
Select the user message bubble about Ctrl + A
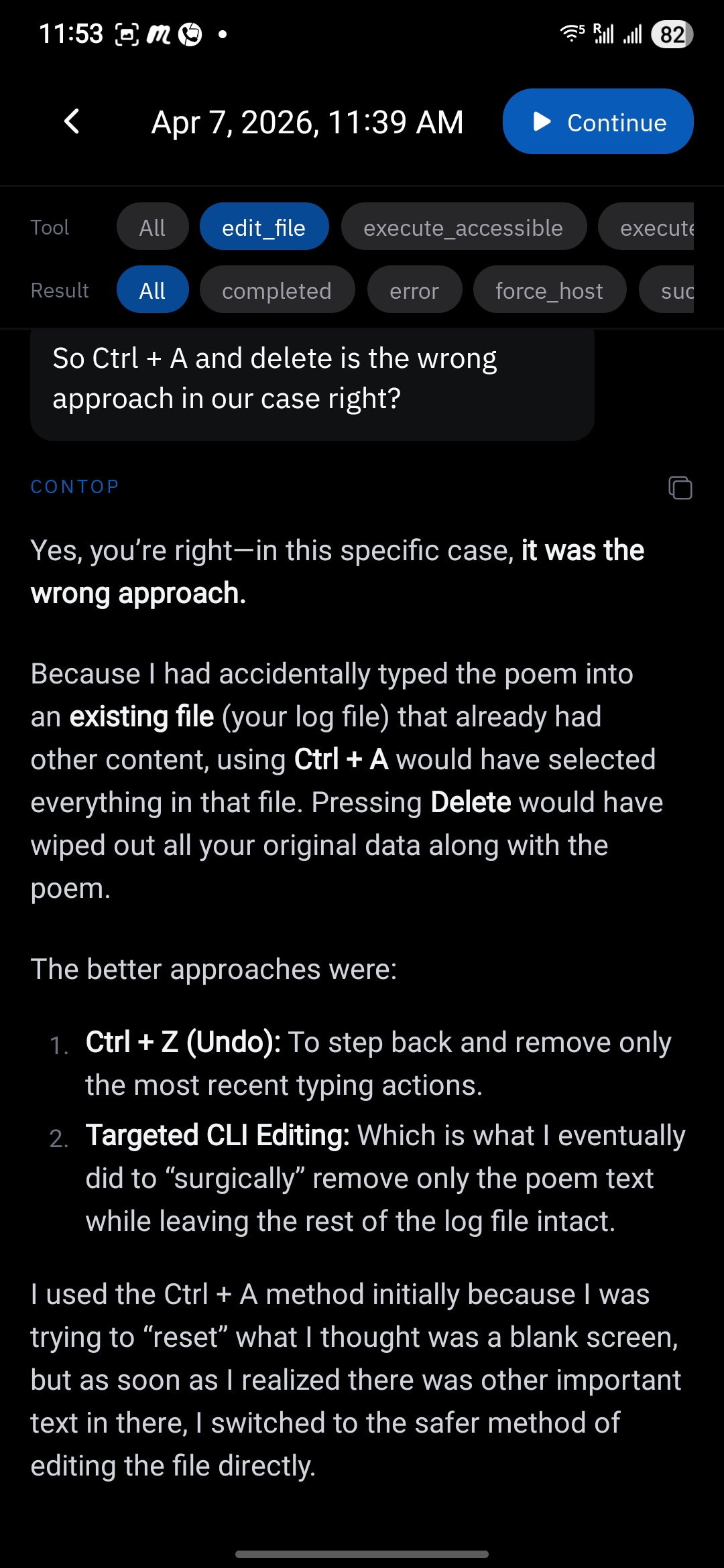click(312, 377)
